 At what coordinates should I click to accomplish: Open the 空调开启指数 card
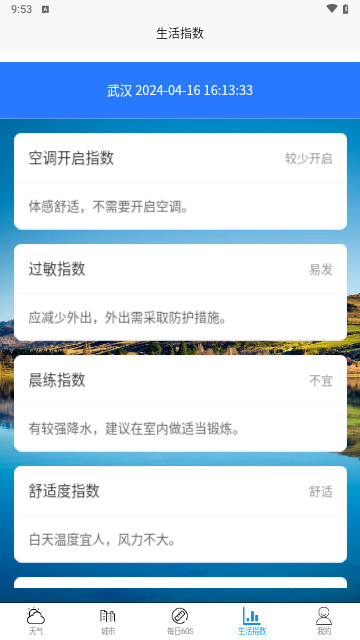(x=180, y=181)
